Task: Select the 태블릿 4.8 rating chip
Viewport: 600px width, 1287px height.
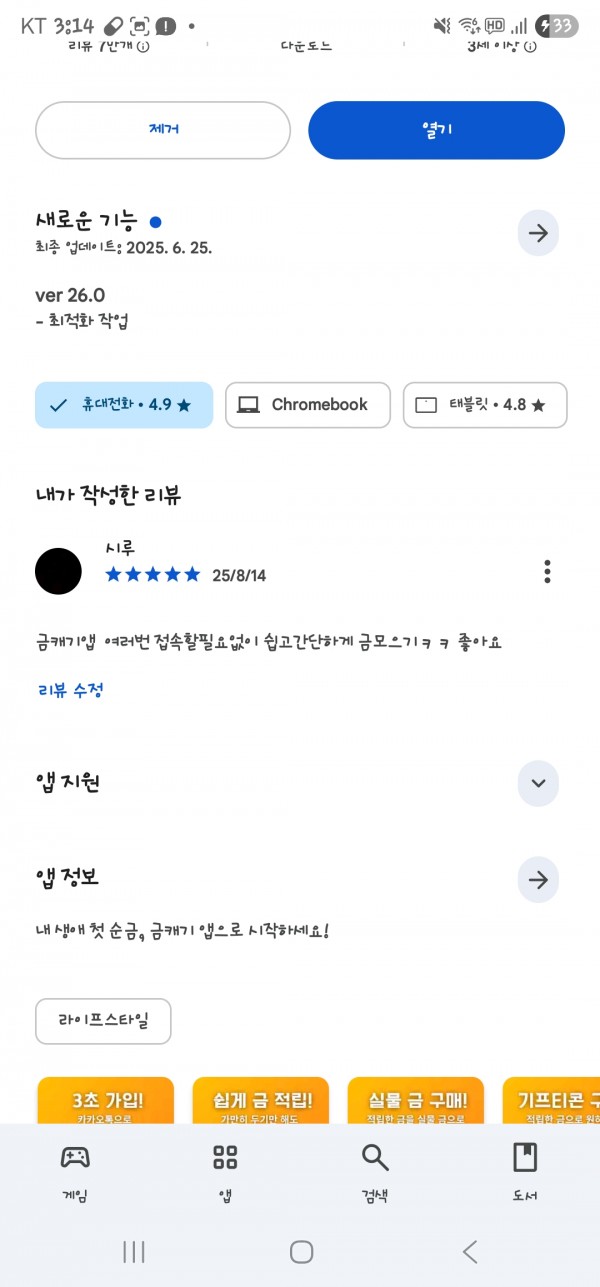Action: [x=485, y=405]
